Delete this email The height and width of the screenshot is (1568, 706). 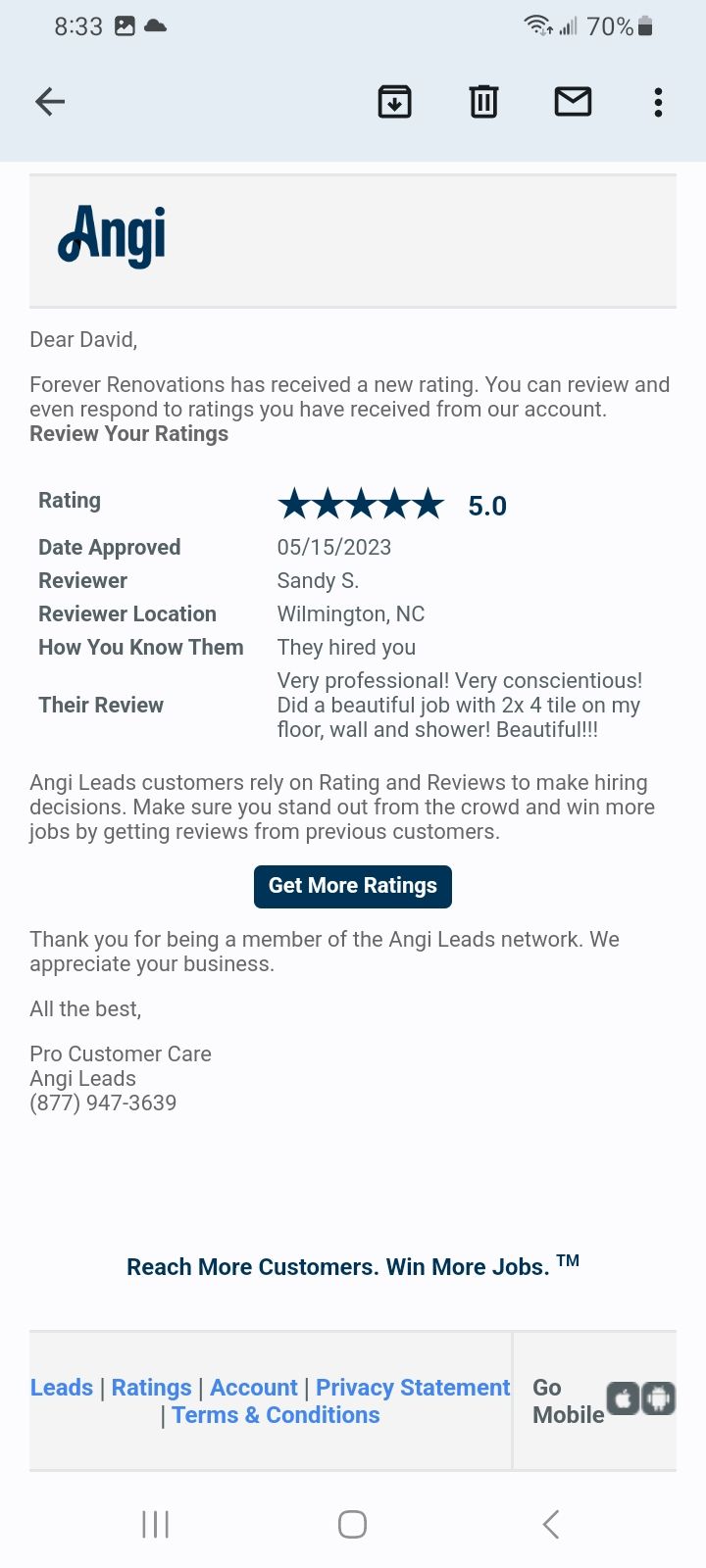tap(483, 101)
